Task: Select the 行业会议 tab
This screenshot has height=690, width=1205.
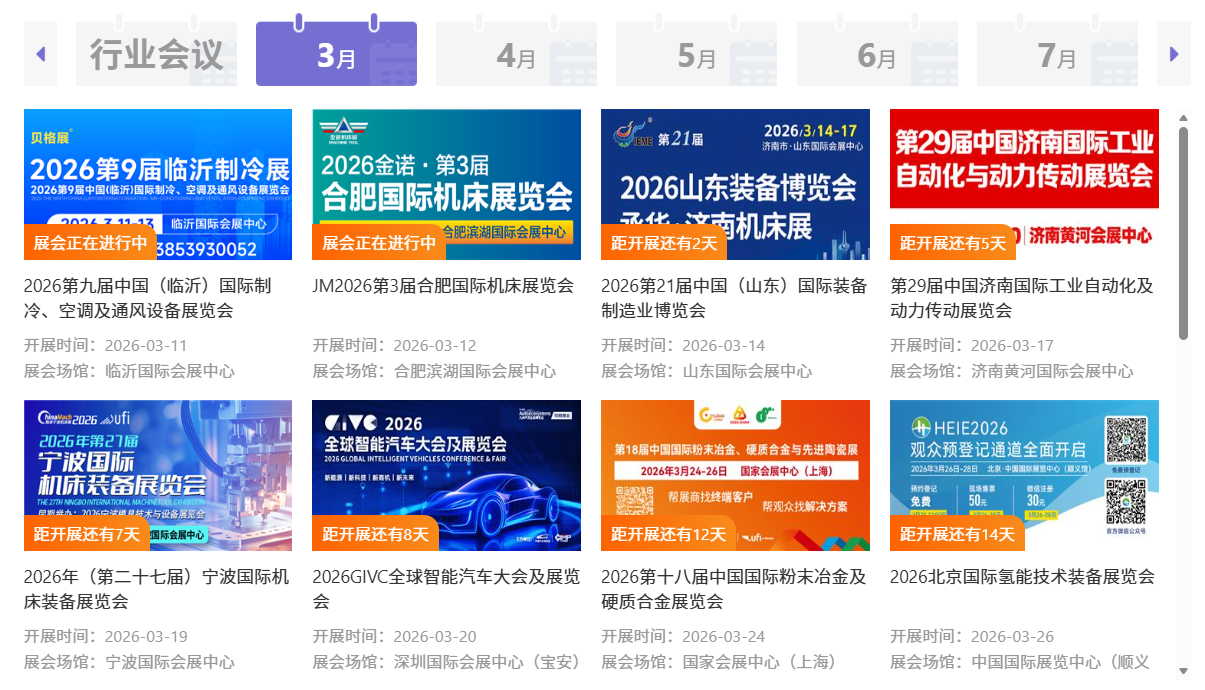Action: [156, 54]
